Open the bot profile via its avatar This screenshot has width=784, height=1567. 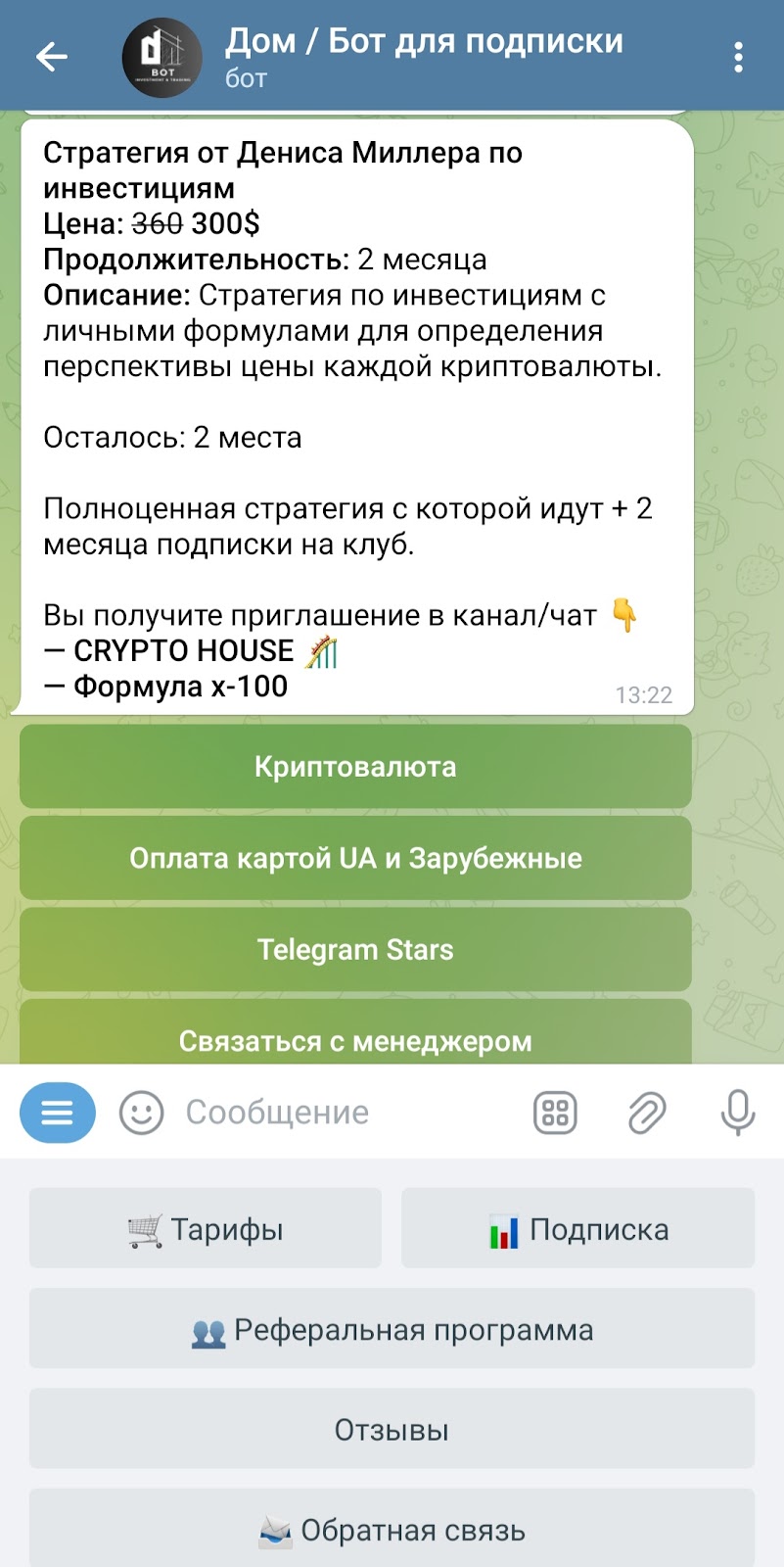(161, 56)
